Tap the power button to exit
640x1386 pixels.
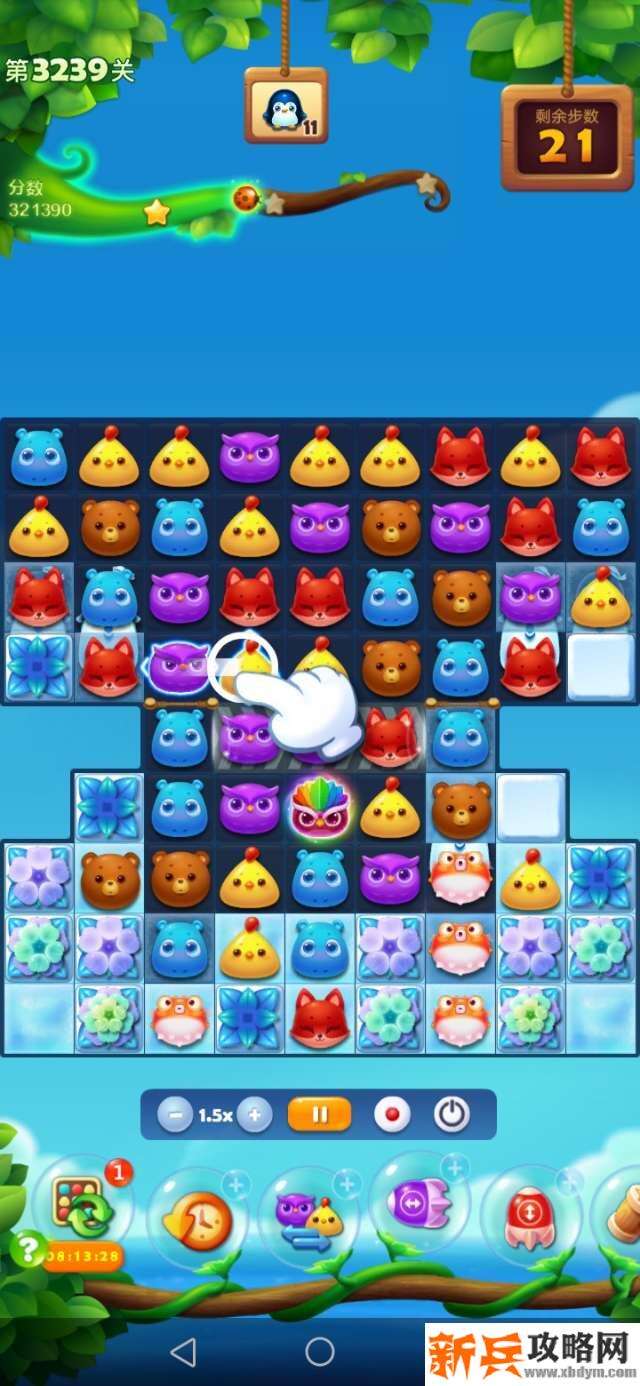pyautogui.click(x=451, y=1114)
